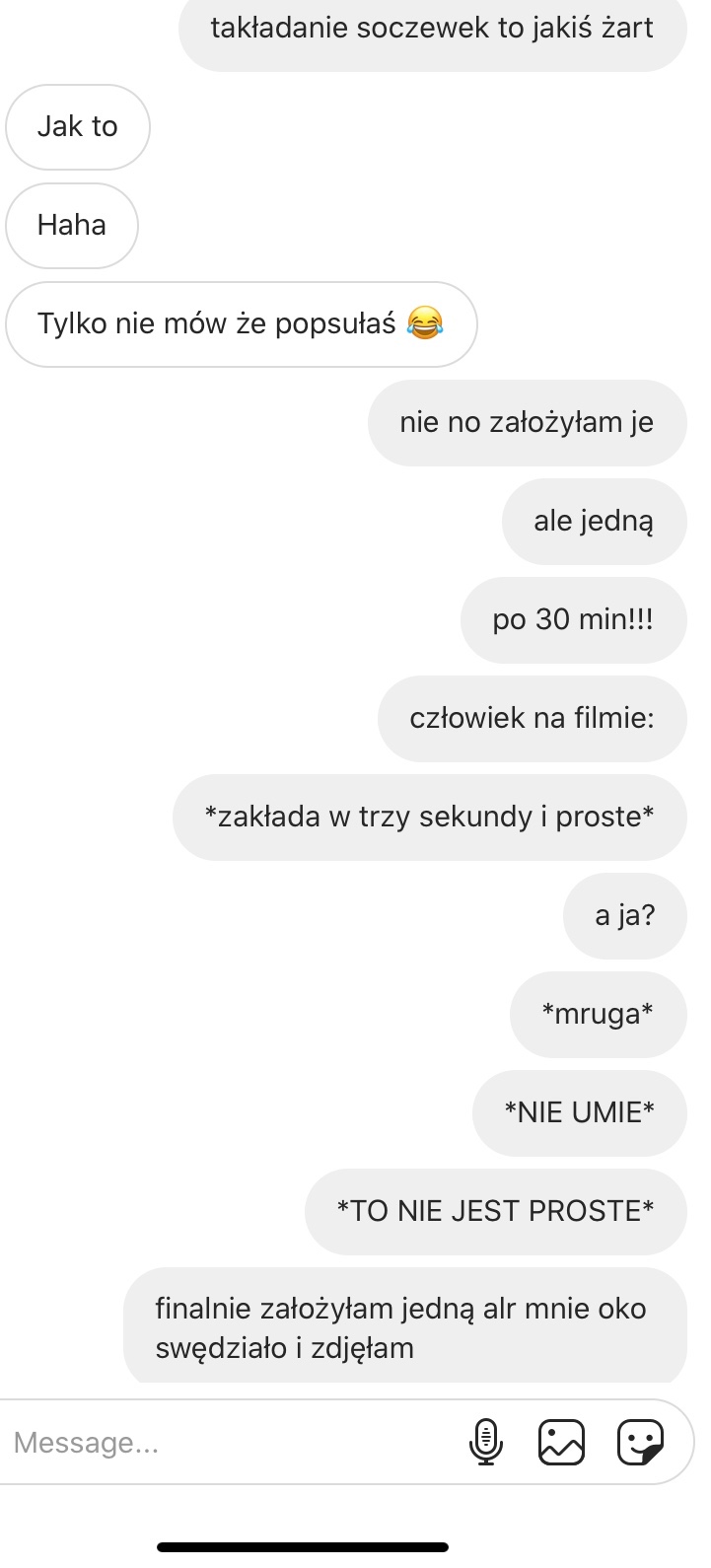Open the sticker picker
Screen dimensions: 711x1568
tap(640, 1443)
